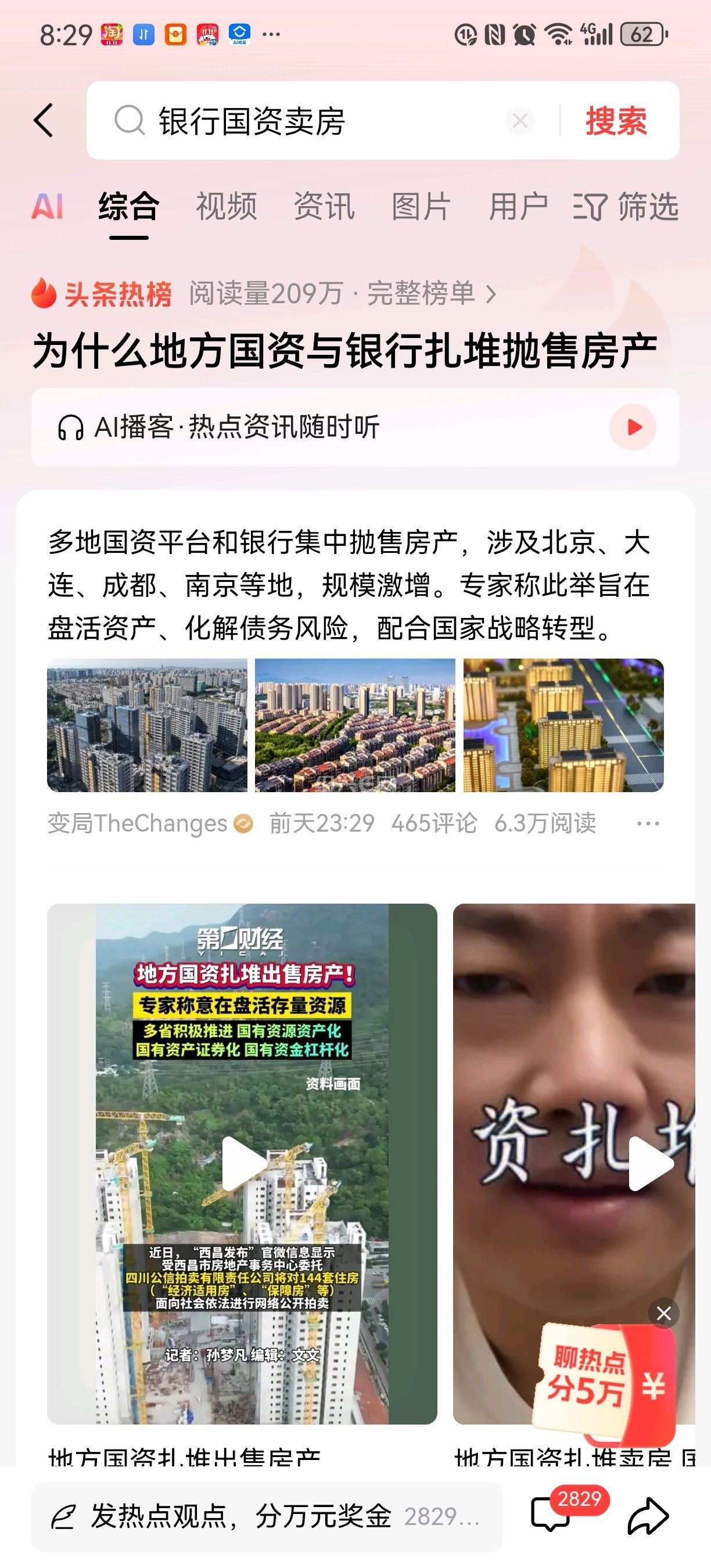Switch to the AI tab
This screenshot has height=1568, width=711.
[x=48, y=206]
